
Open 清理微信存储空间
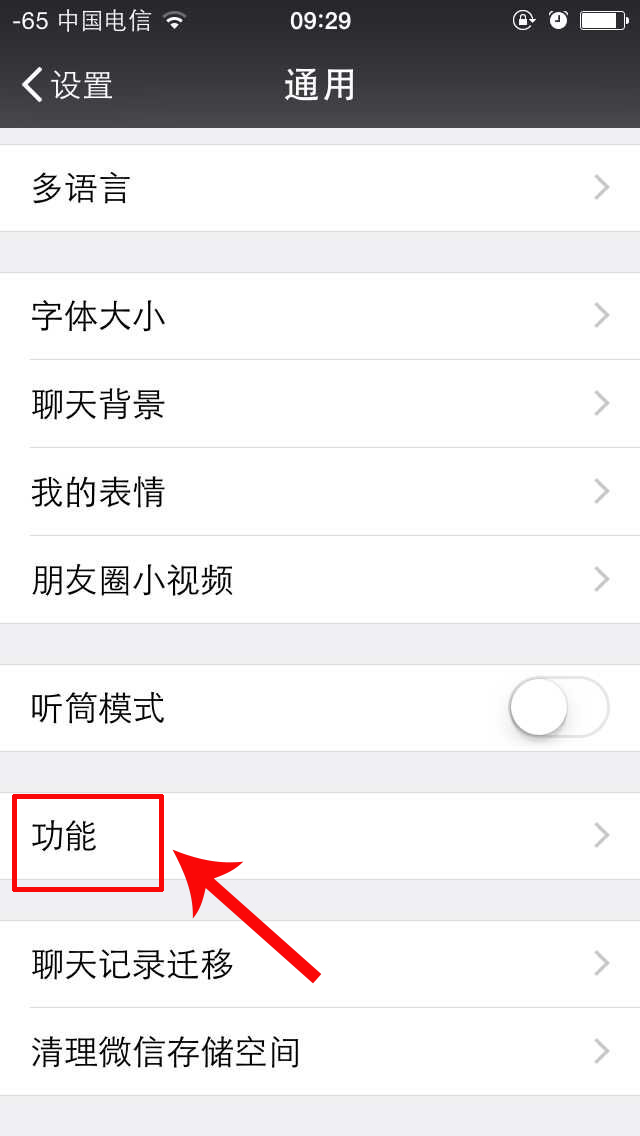320,1052
